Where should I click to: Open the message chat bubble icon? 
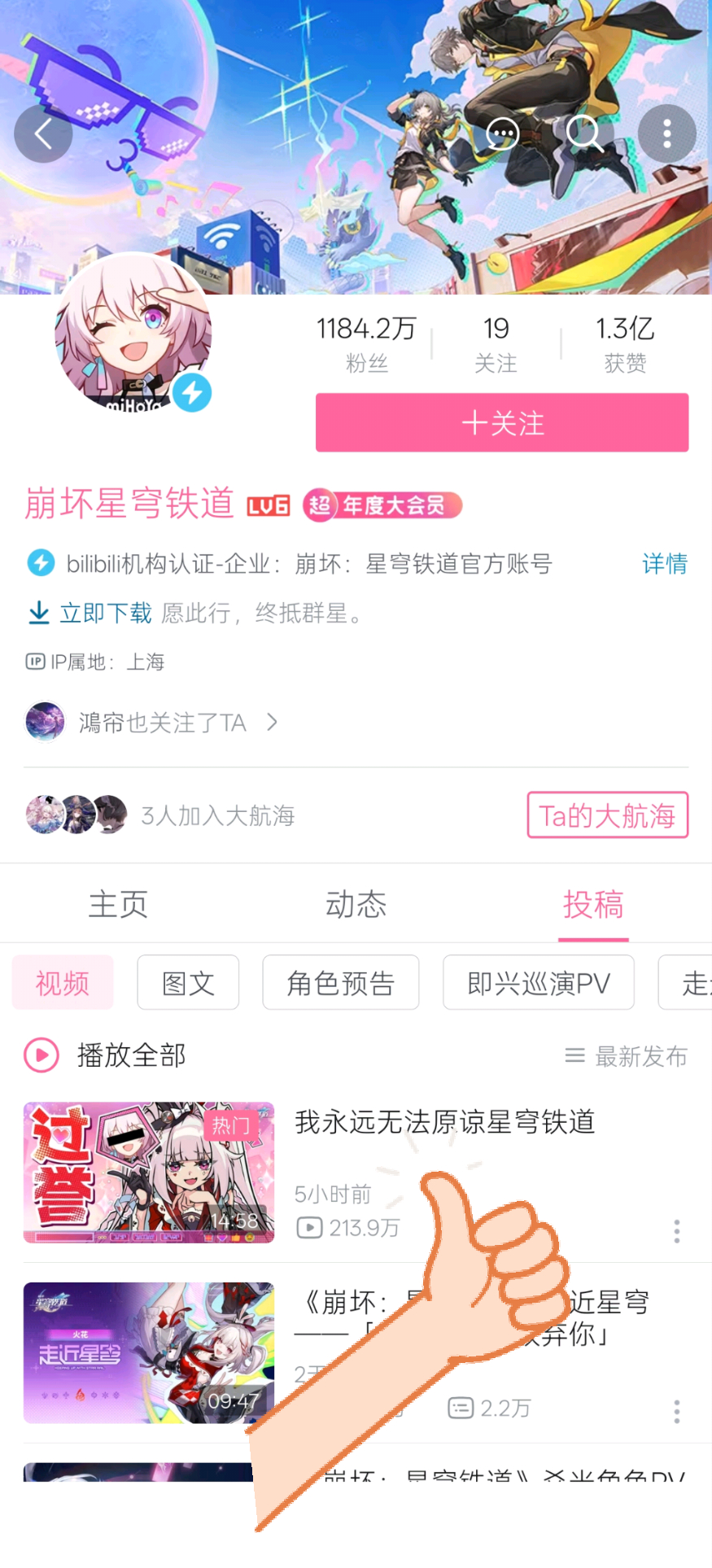[x=502, y=133]
